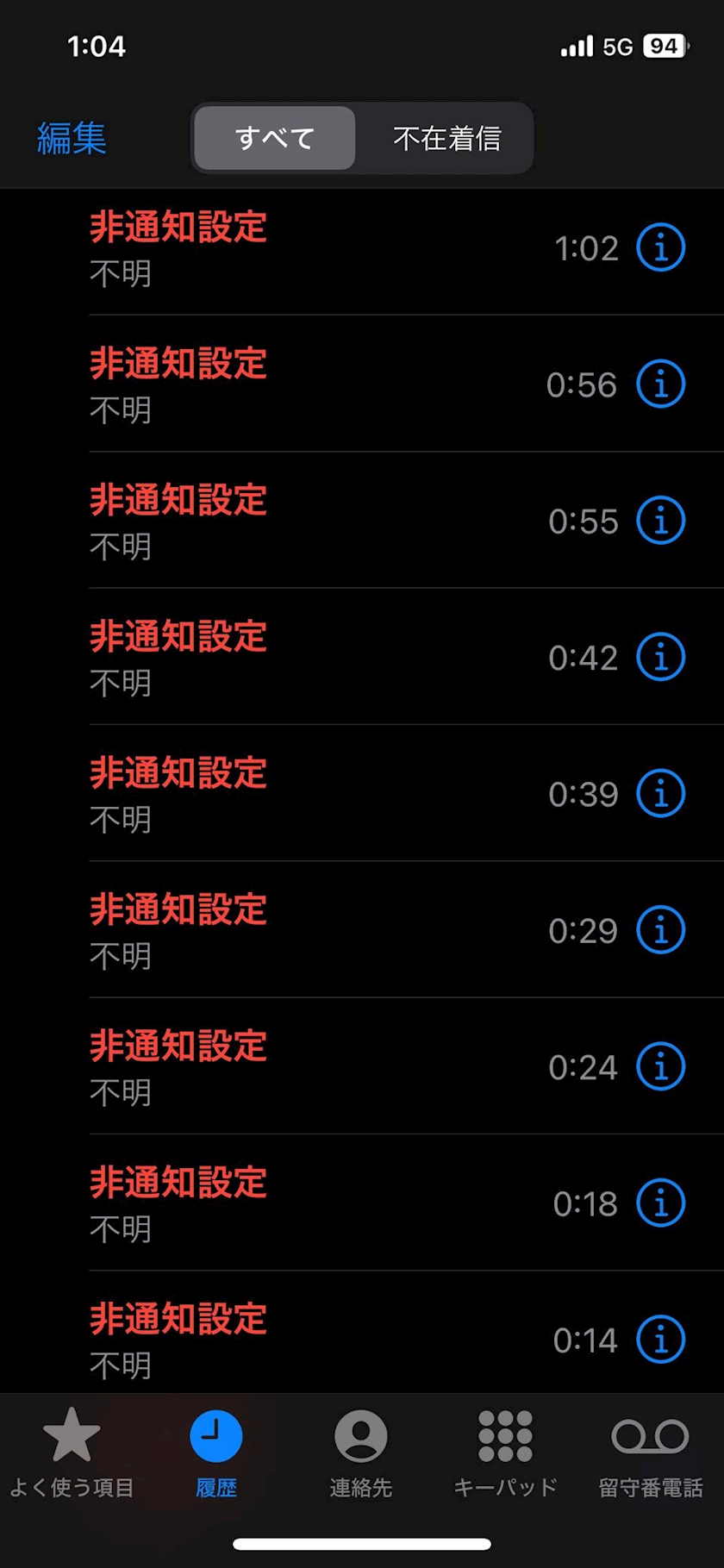Viewport: 724px width, 1568px height.
Task: Select the すべて segment
Action: click(275, 138)
